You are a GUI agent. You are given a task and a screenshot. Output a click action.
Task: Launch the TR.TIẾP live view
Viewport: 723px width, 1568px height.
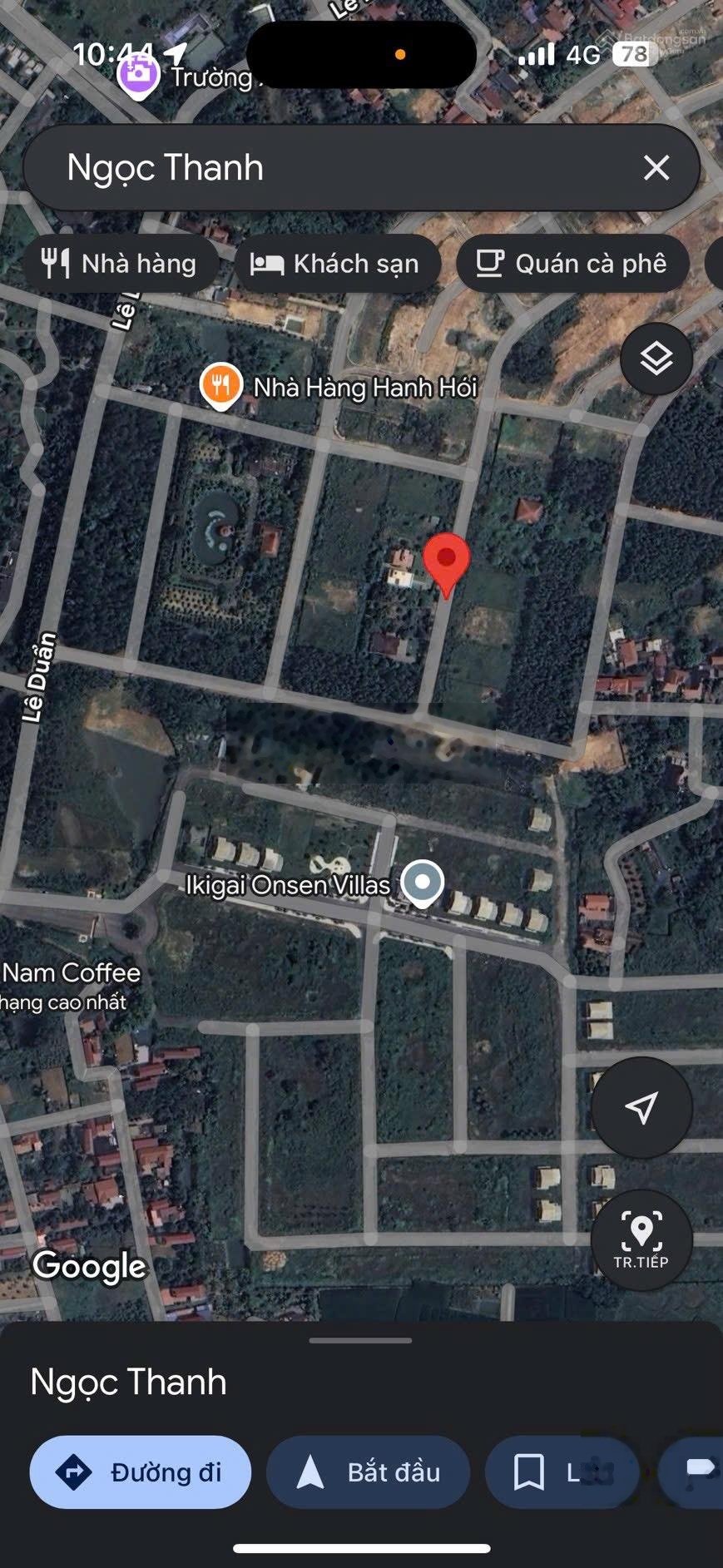[x=641, y=1240]
